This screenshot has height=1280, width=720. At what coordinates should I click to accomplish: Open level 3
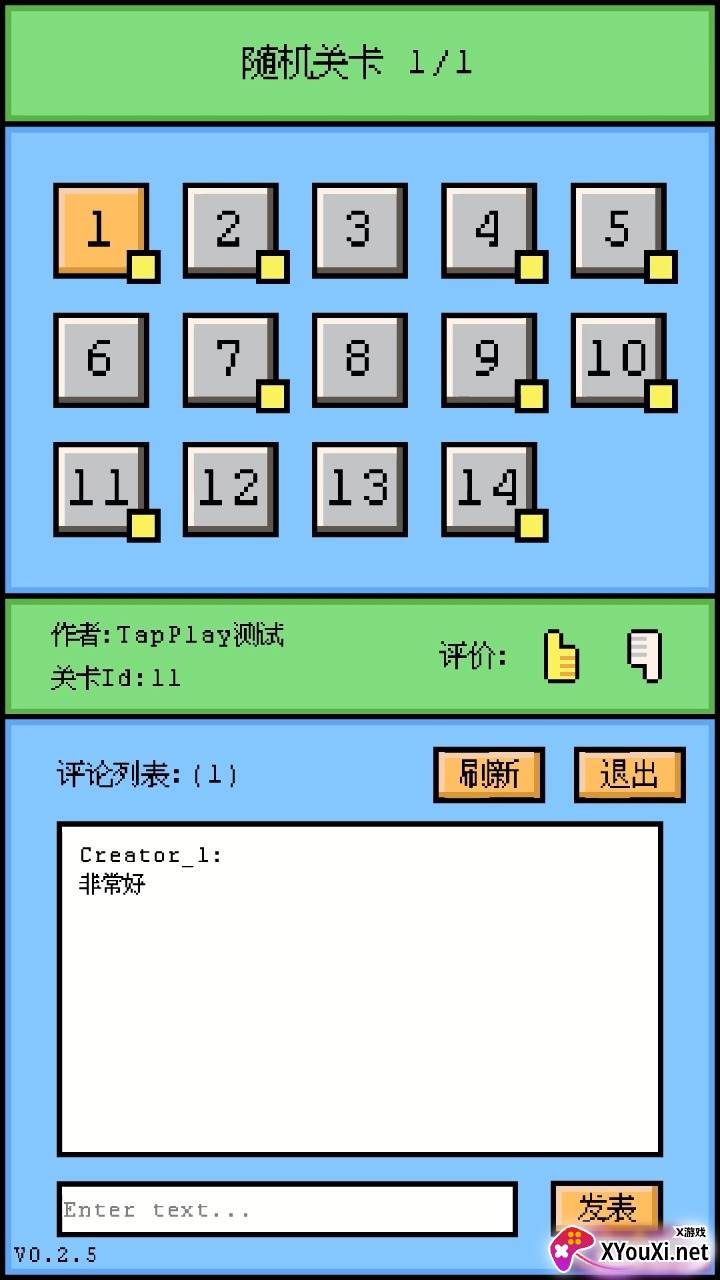click(360, 230)
